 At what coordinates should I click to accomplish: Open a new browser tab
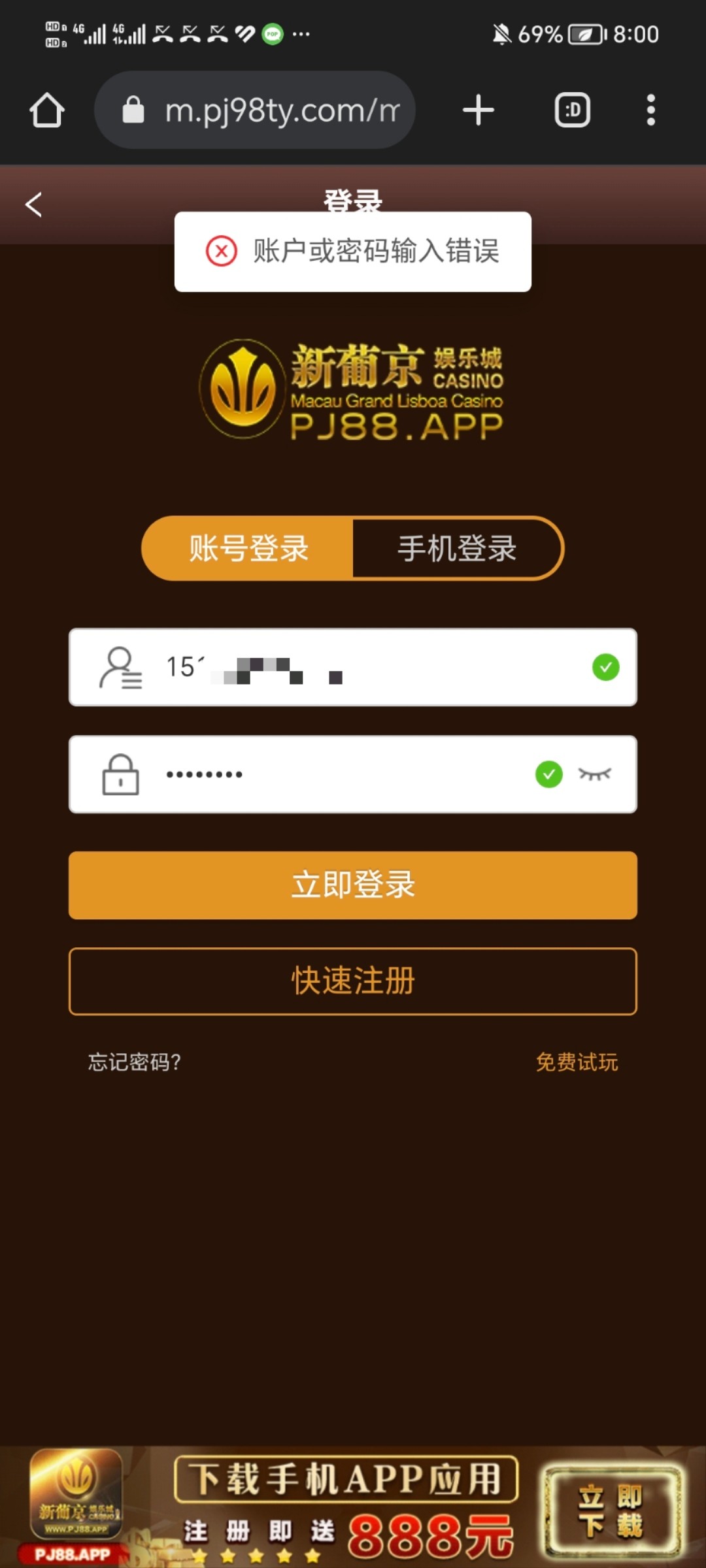tap(478, 110)
